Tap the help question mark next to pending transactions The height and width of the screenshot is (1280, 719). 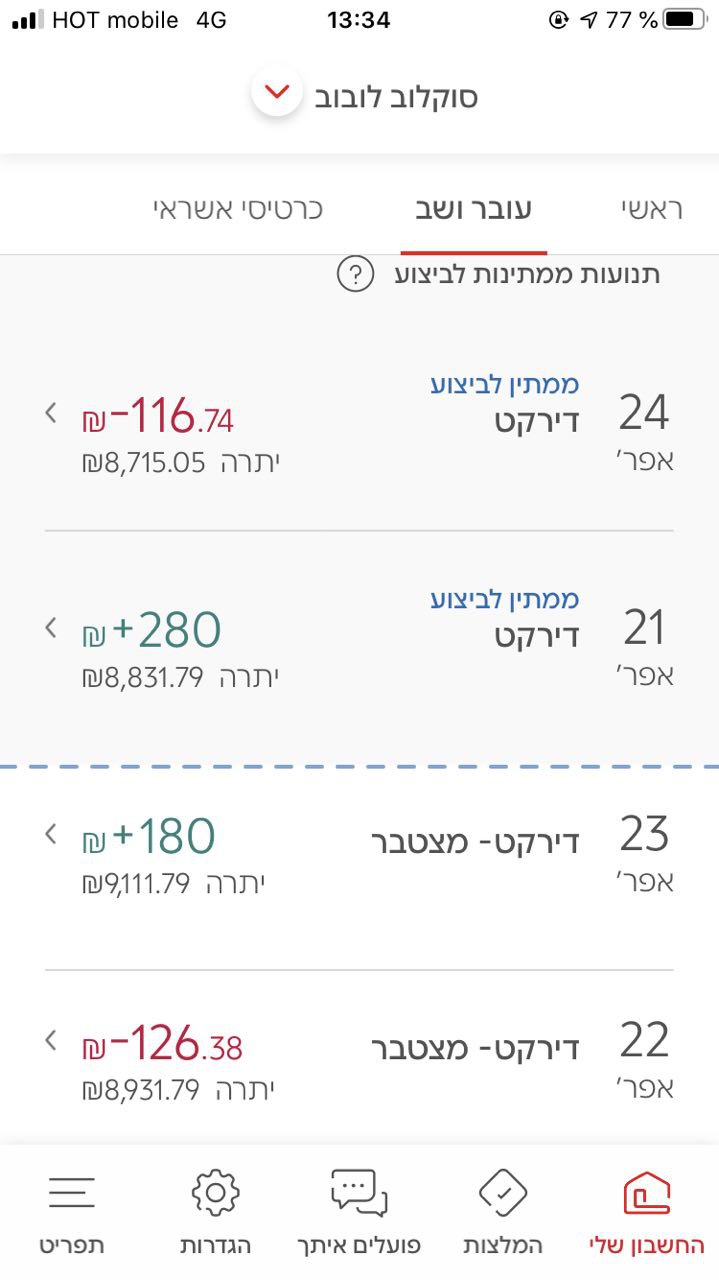[x=355, y=273]
